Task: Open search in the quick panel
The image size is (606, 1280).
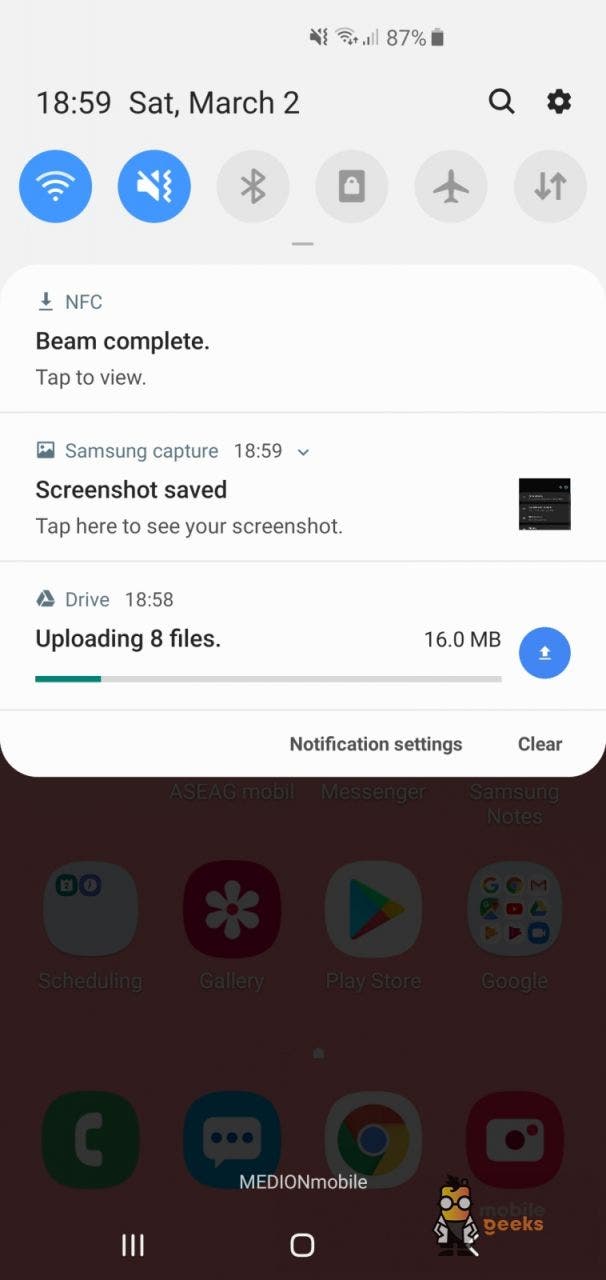Action: [x=501, y=101]
